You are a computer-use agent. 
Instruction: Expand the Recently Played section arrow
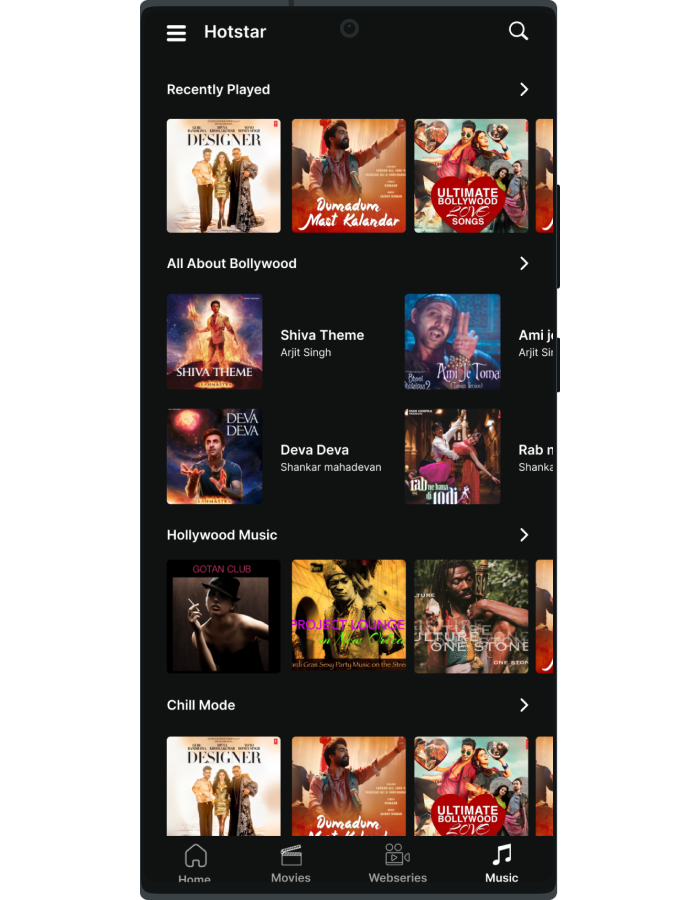pos(524,90)
